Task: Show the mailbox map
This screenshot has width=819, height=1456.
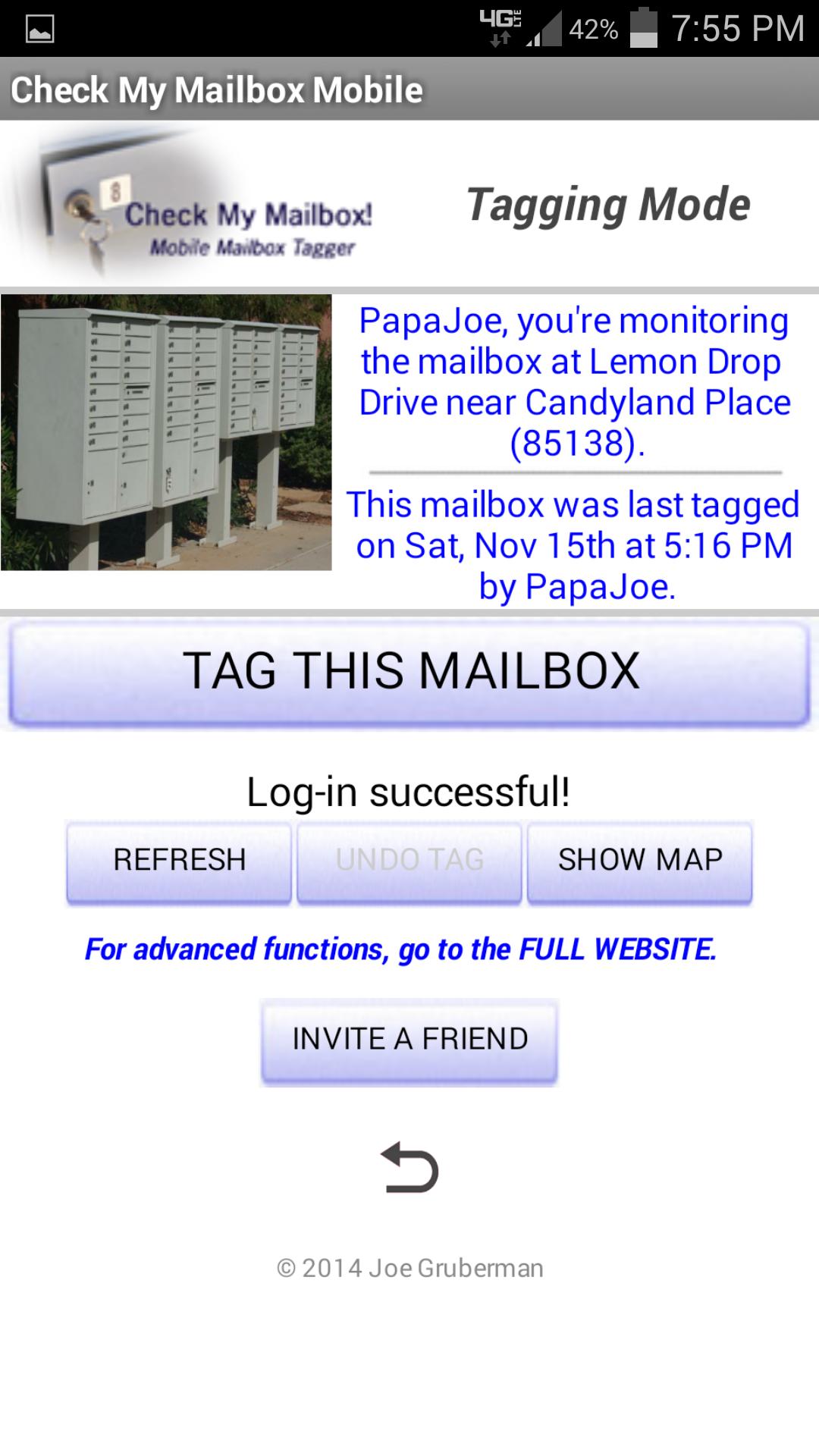Action: click(x=639, y=861)
